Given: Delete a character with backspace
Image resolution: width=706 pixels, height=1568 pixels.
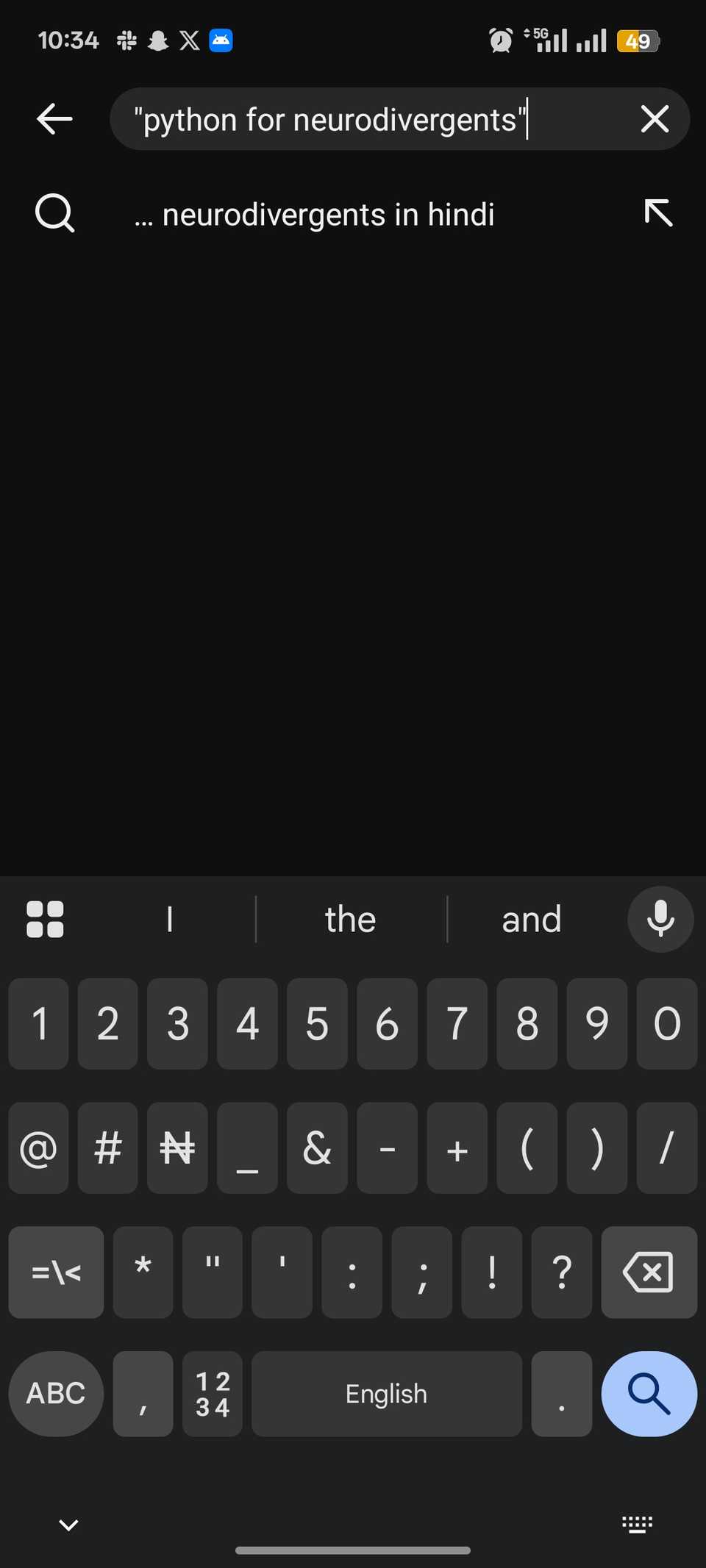Looking at the screenshot, I should [649, 1272].
